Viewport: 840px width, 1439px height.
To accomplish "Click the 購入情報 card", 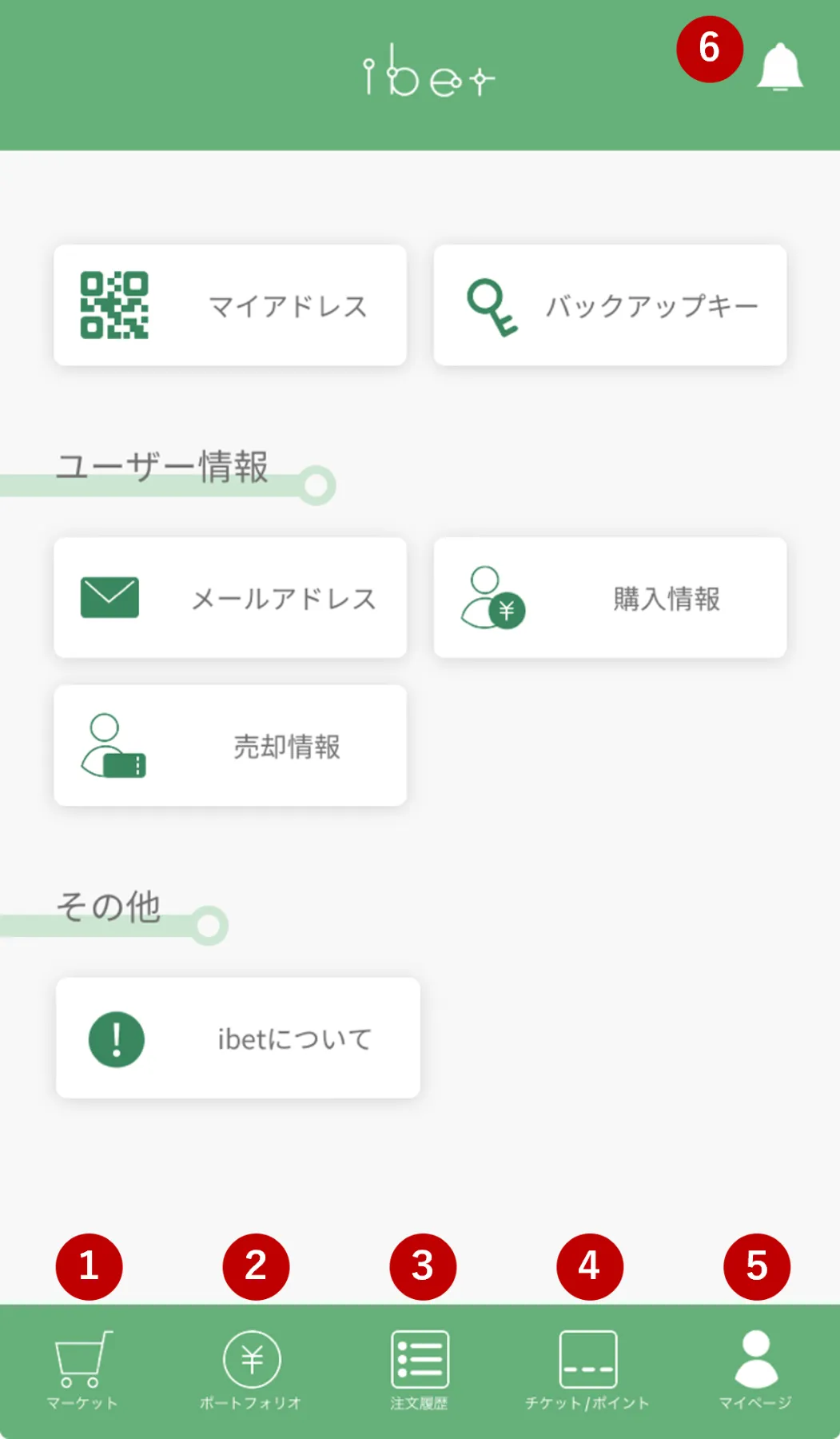I will pos(610,596).
